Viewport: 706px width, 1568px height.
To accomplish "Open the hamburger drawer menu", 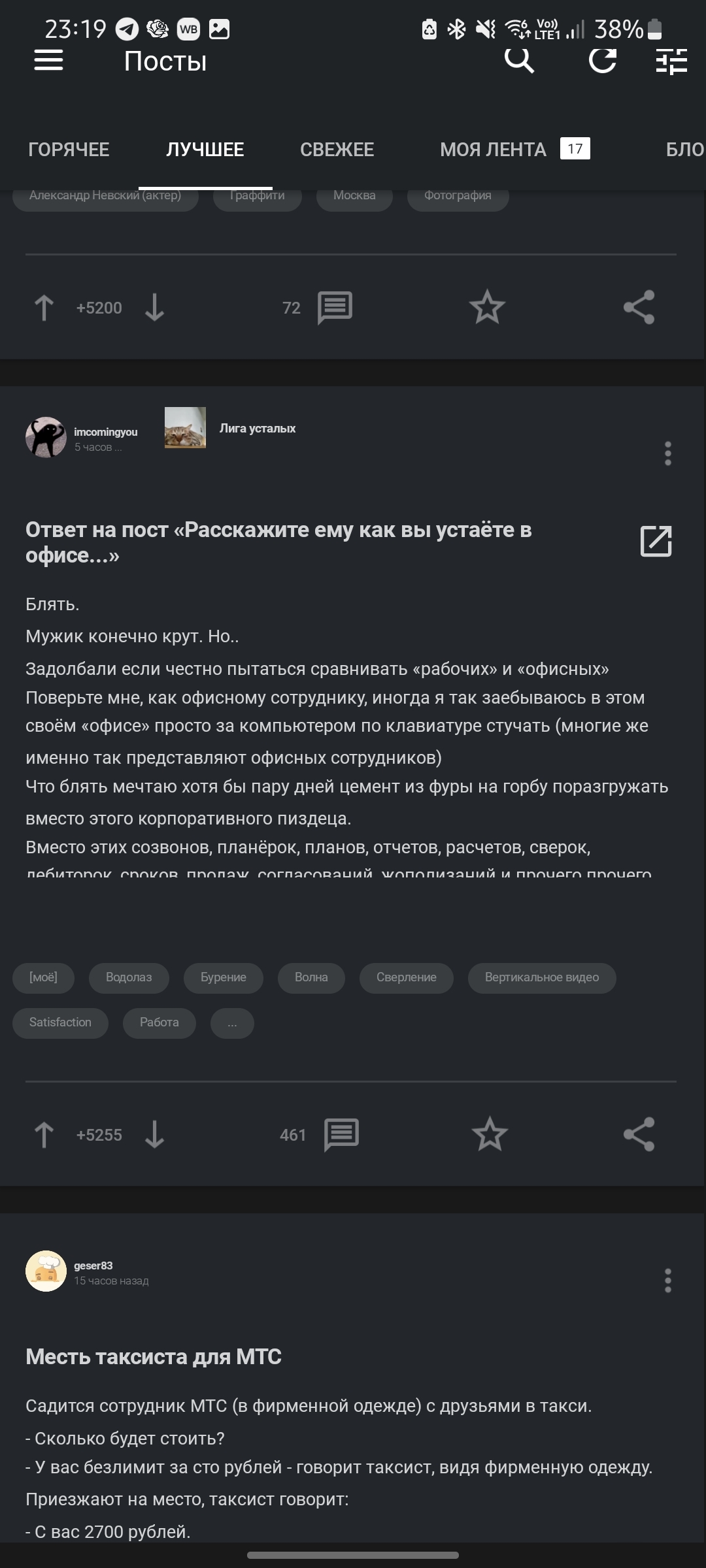I will coord(48,61).
